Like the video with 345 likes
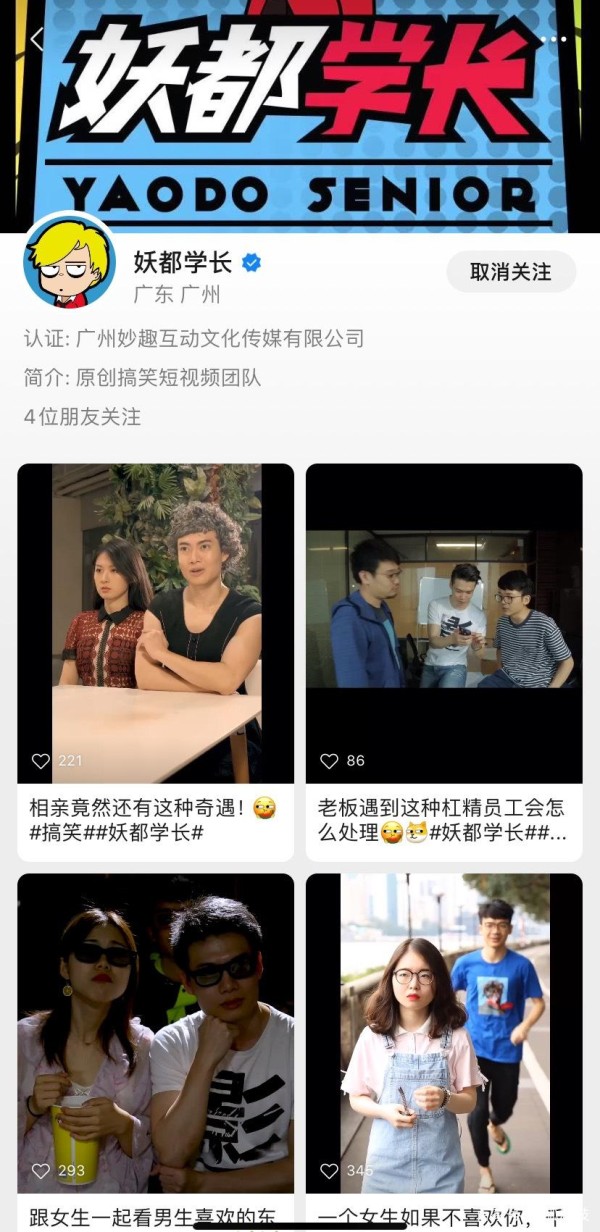 tap(329, 1170)
